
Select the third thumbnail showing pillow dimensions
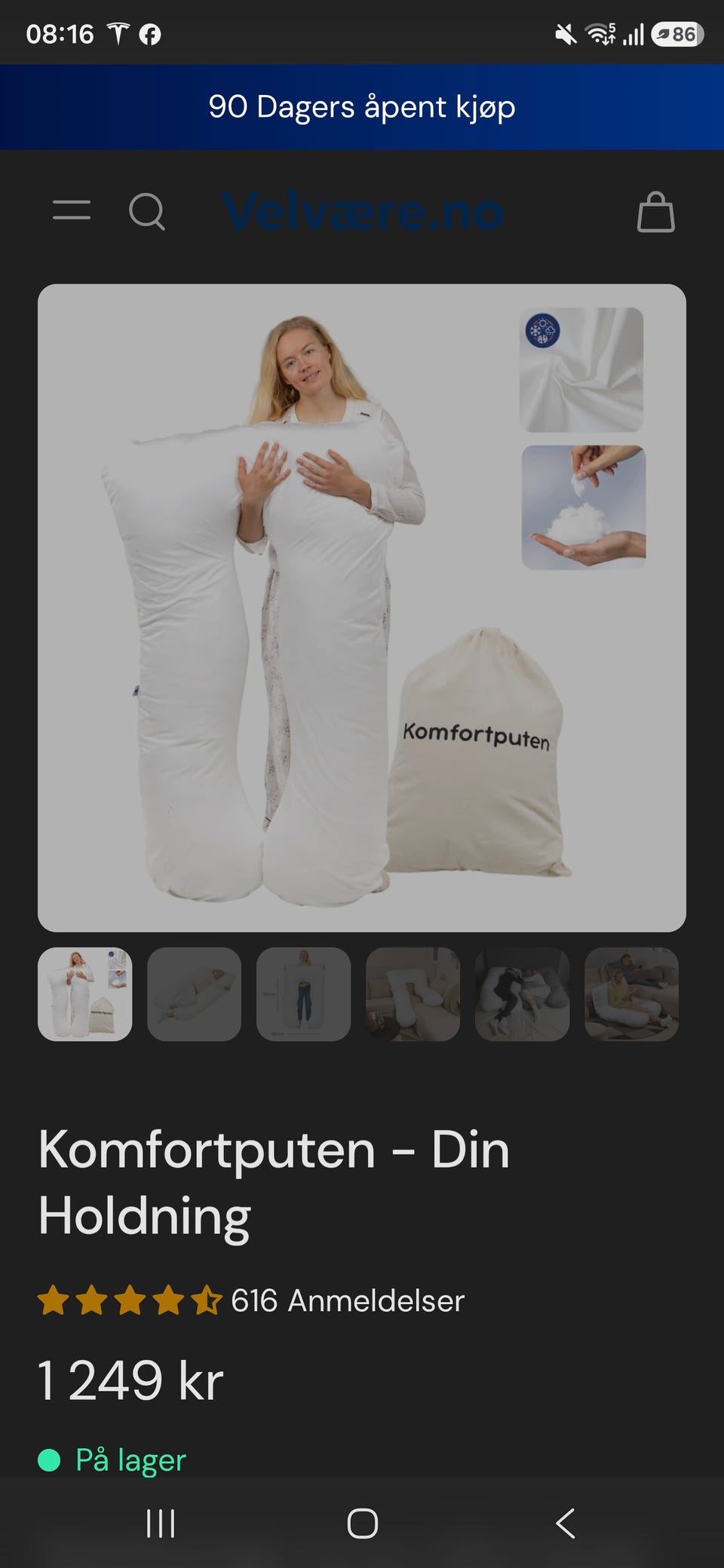pos(304,994)
